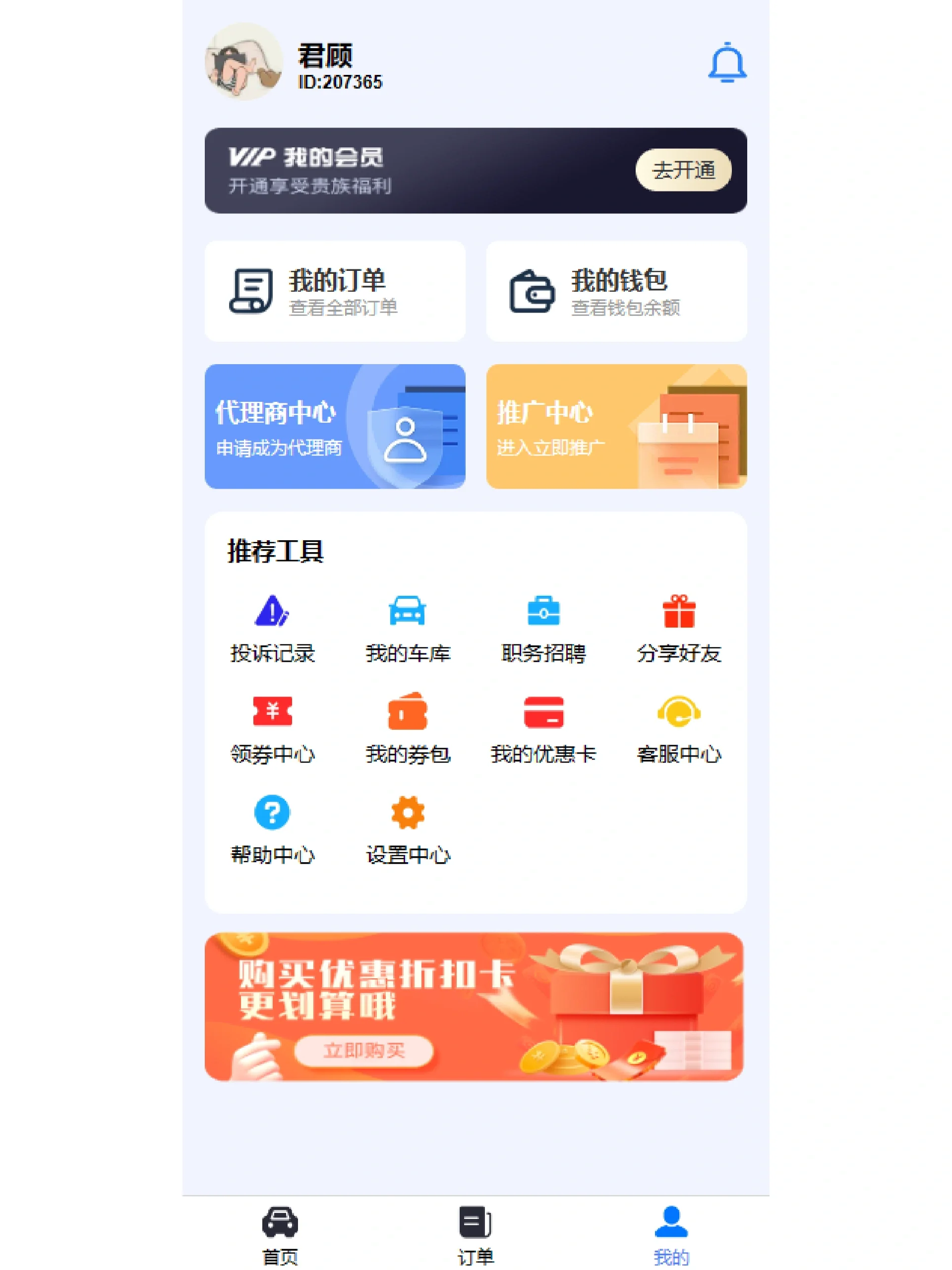952x1270 pixels.
Task: Tap the 去开通 VIP button
Action: click(683, 170)
